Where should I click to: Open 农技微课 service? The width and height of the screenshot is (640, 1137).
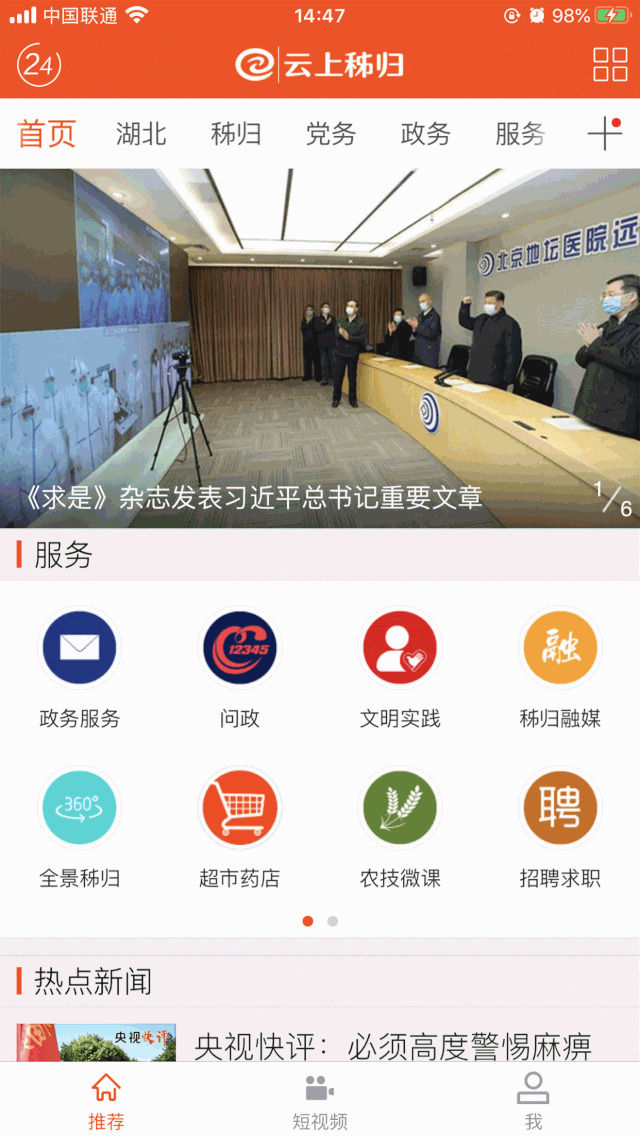[400, 827]
